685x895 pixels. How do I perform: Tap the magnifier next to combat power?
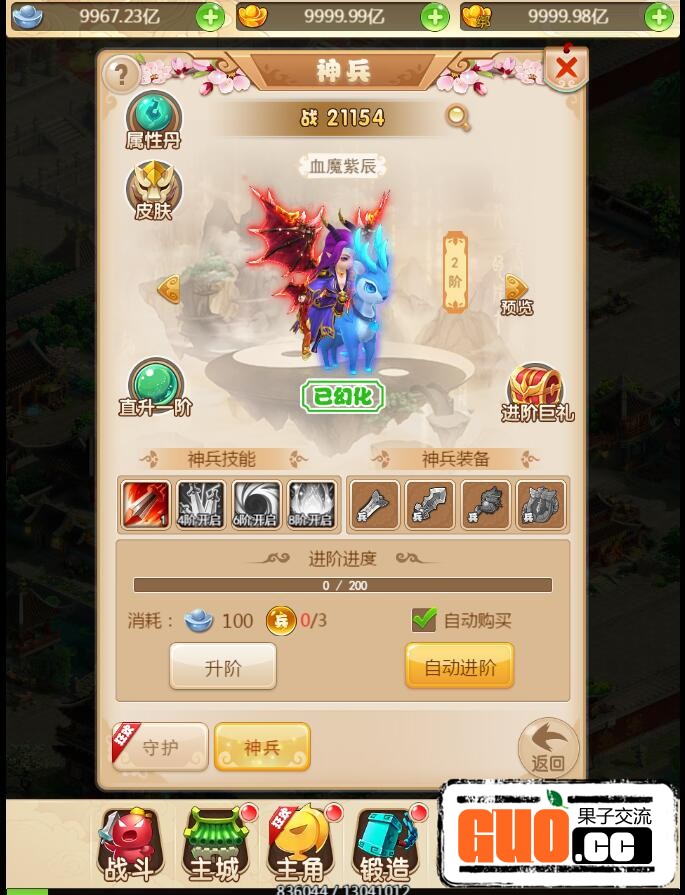tap(458, 118)
